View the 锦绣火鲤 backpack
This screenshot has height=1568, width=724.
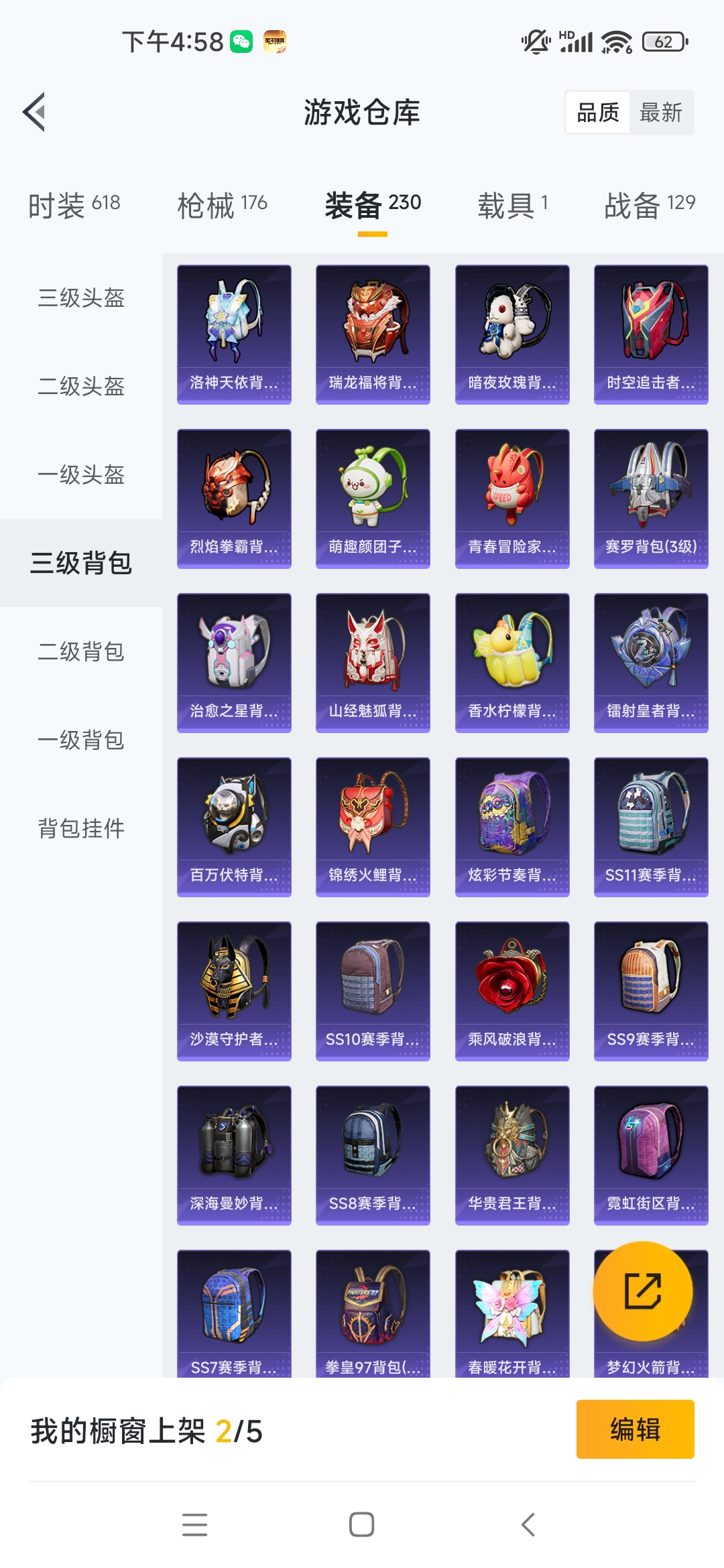(373, 827)
